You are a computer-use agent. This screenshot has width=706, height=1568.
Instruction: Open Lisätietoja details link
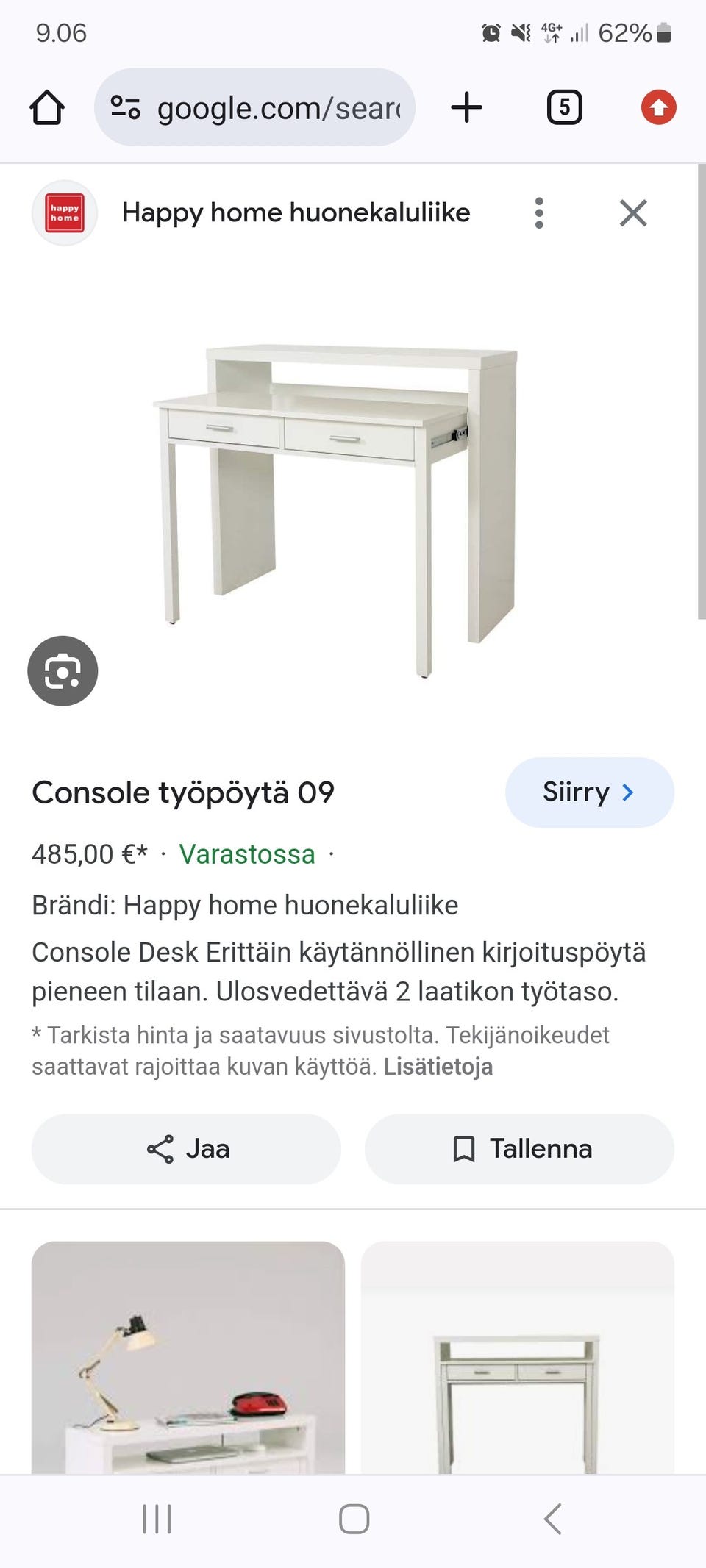(x=438, y=1066)
